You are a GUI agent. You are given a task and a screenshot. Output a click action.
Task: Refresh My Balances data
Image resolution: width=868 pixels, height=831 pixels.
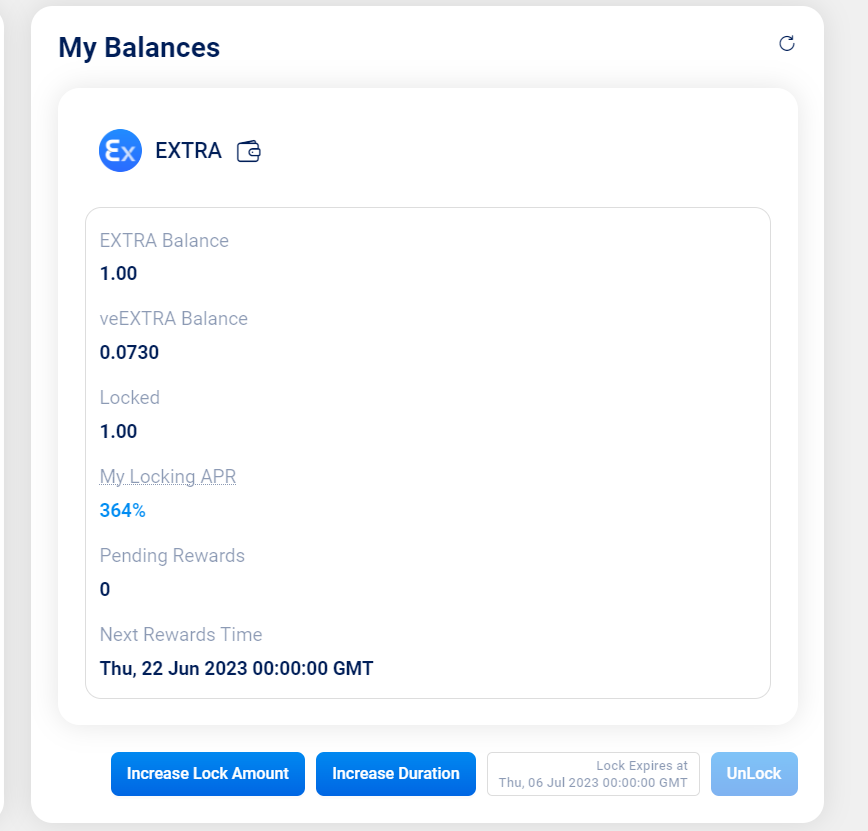tap(787, 43)
